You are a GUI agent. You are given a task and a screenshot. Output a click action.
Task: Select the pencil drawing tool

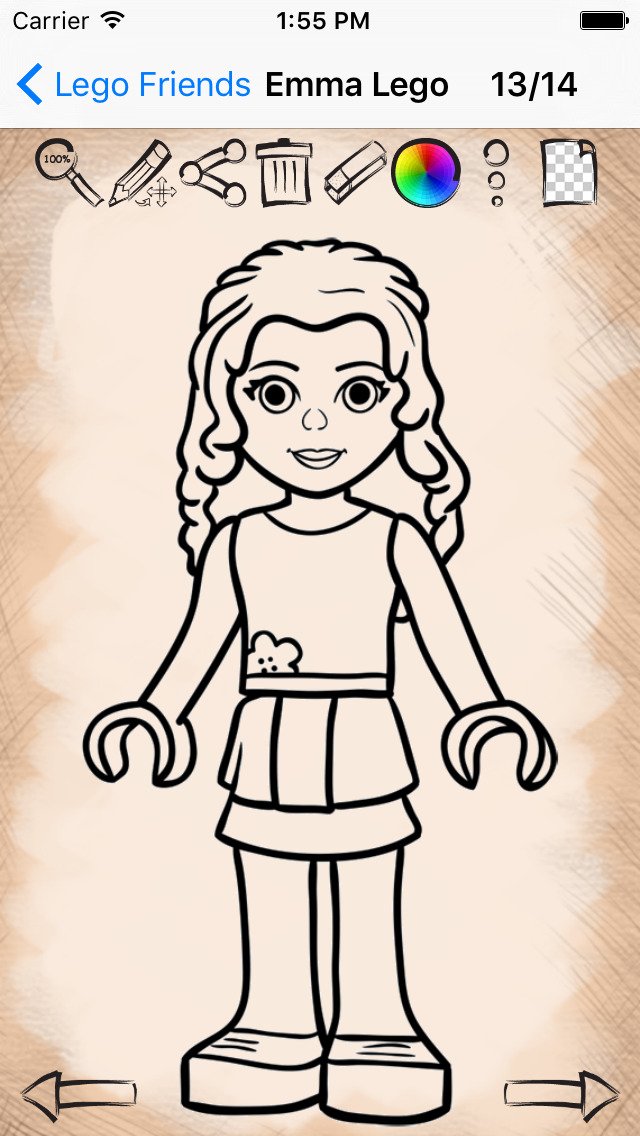coord(142,174)
